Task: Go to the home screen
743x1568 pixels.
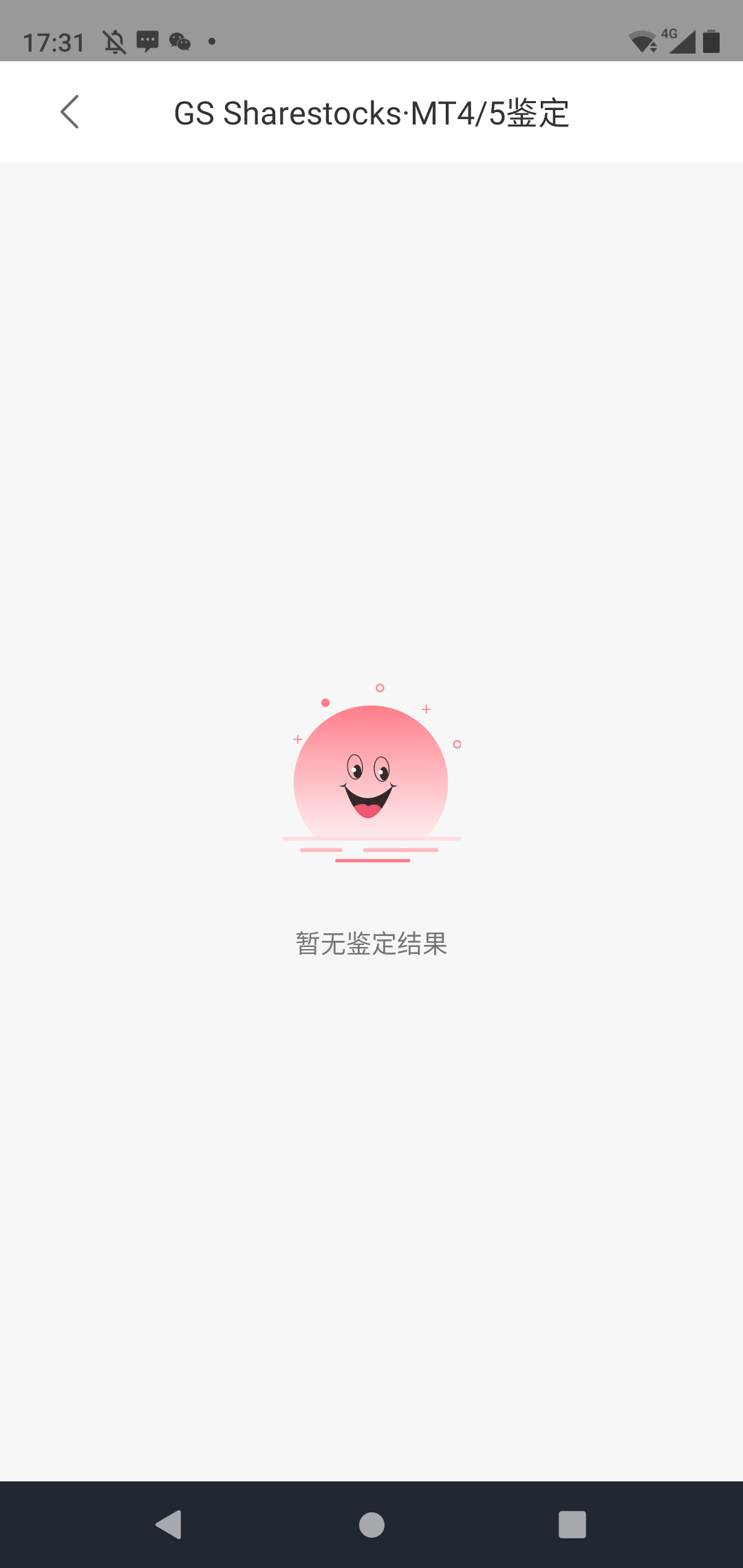Action: tap(371, 1524)
